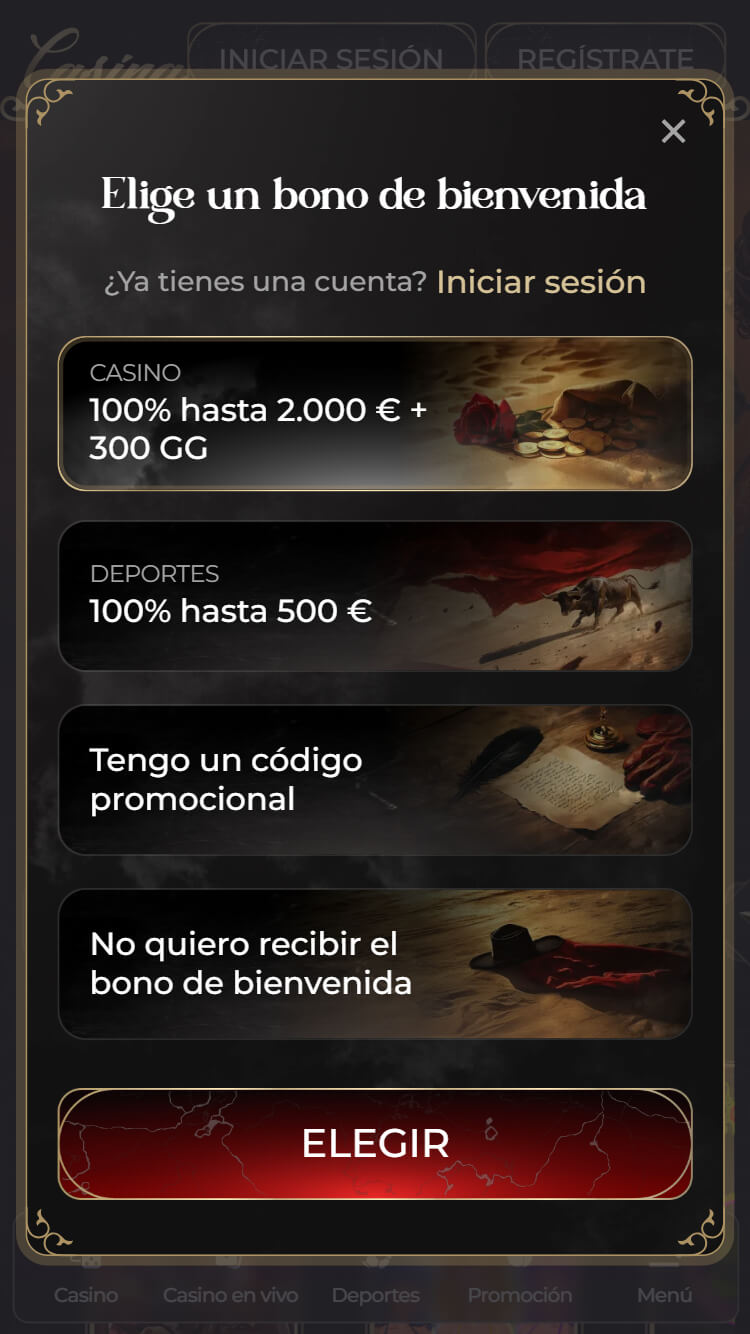Choose the Deportes 100% hasta 500 € bonus
Screen dimensions: 750x1334
375,596
